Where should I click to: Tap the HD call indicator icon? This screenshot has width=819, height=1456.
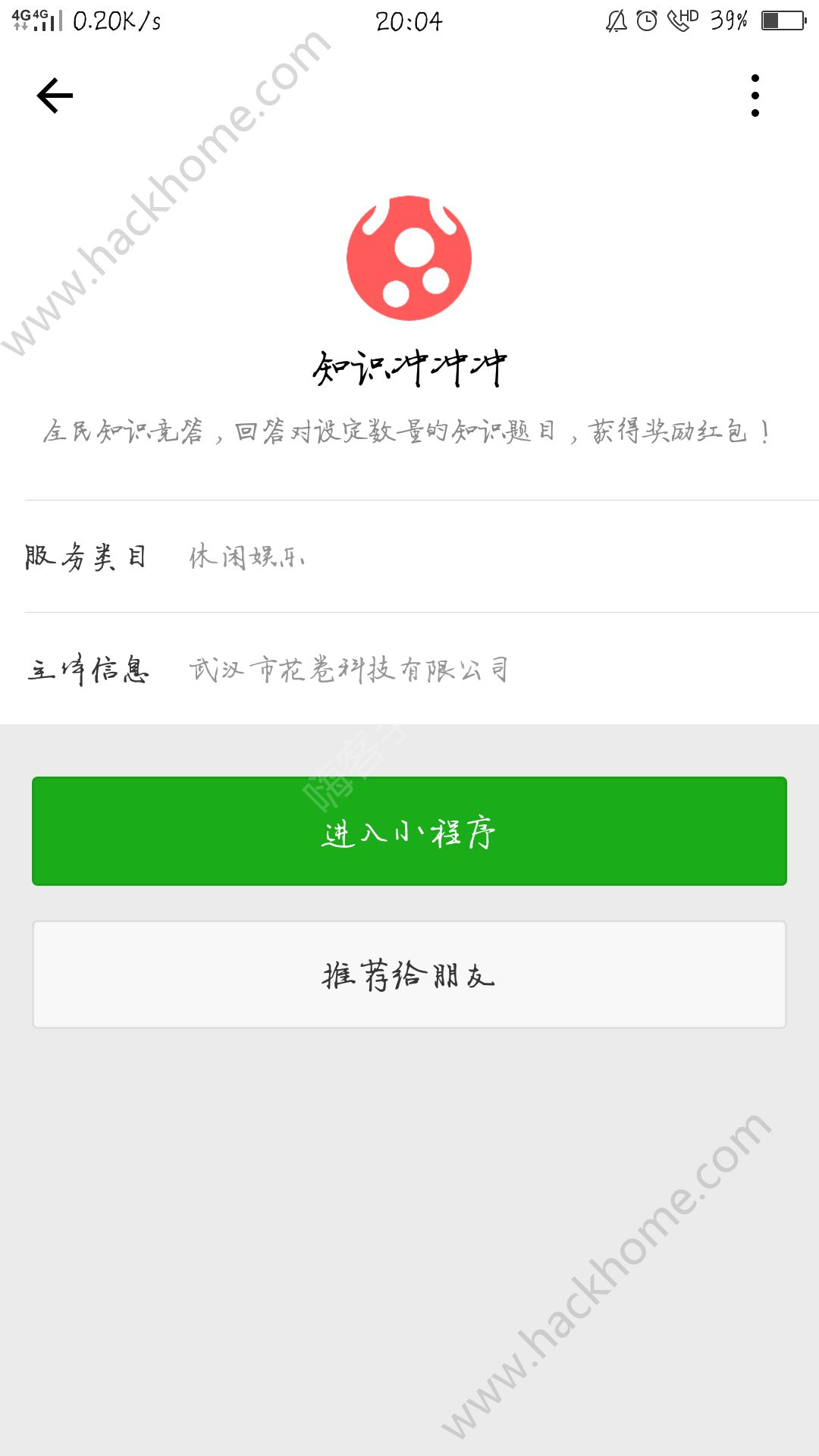682,20
